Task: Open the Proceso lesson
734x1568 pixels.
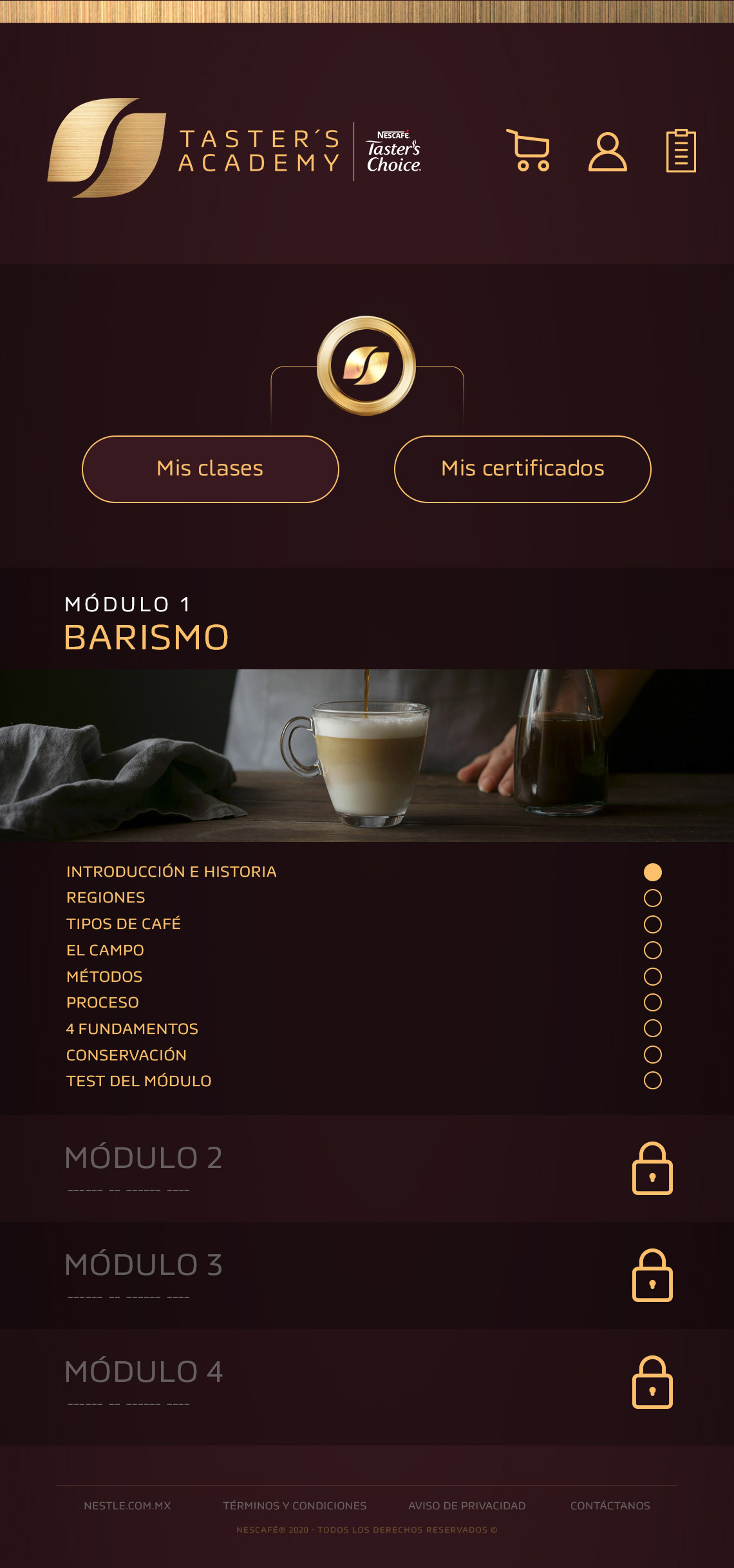Action: tap(102, 1002)
